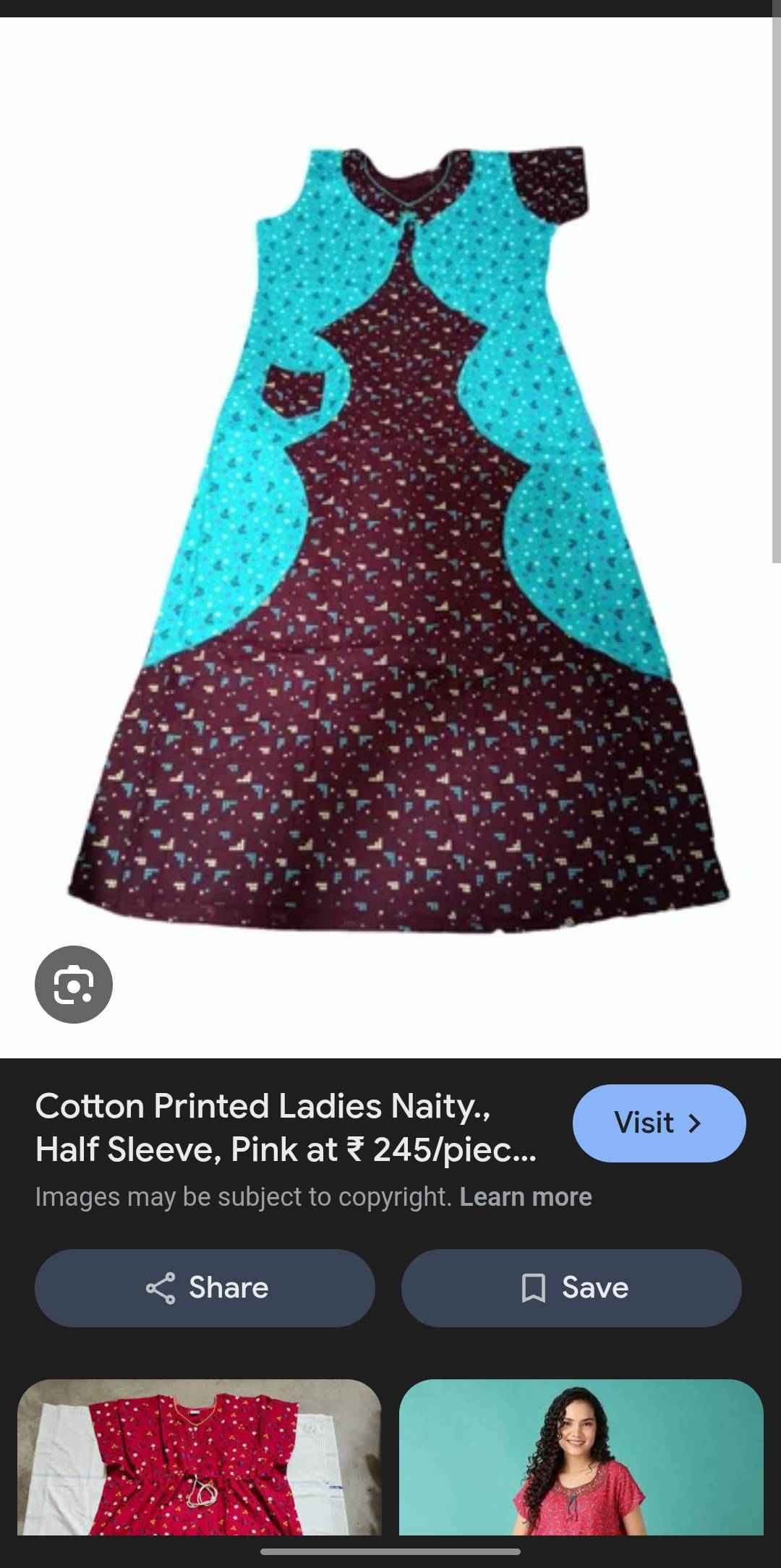Tap the Share button

point(205,1287)
